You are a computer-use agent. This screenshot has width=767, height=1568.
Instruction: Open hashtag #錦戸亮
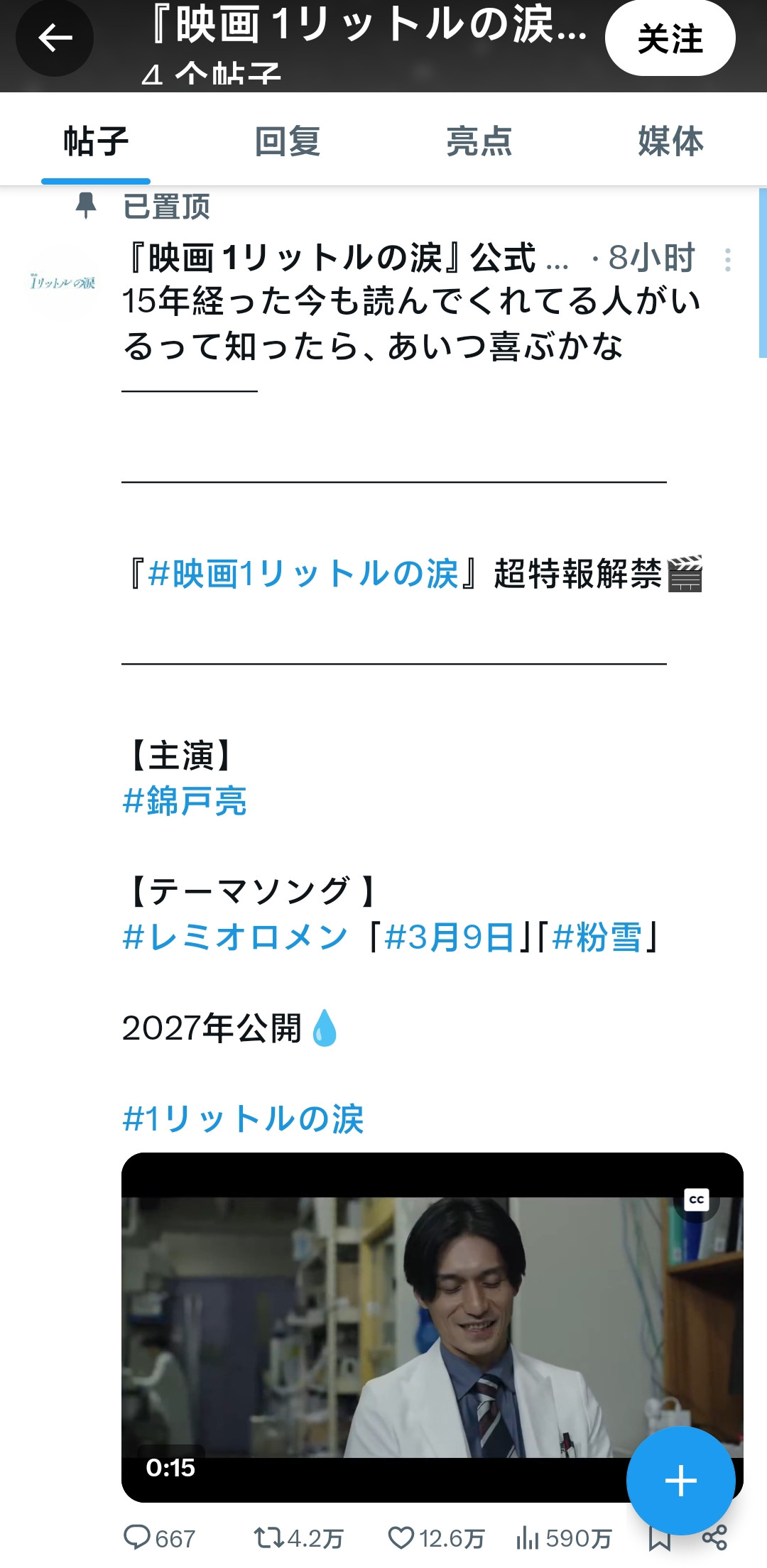185,801
